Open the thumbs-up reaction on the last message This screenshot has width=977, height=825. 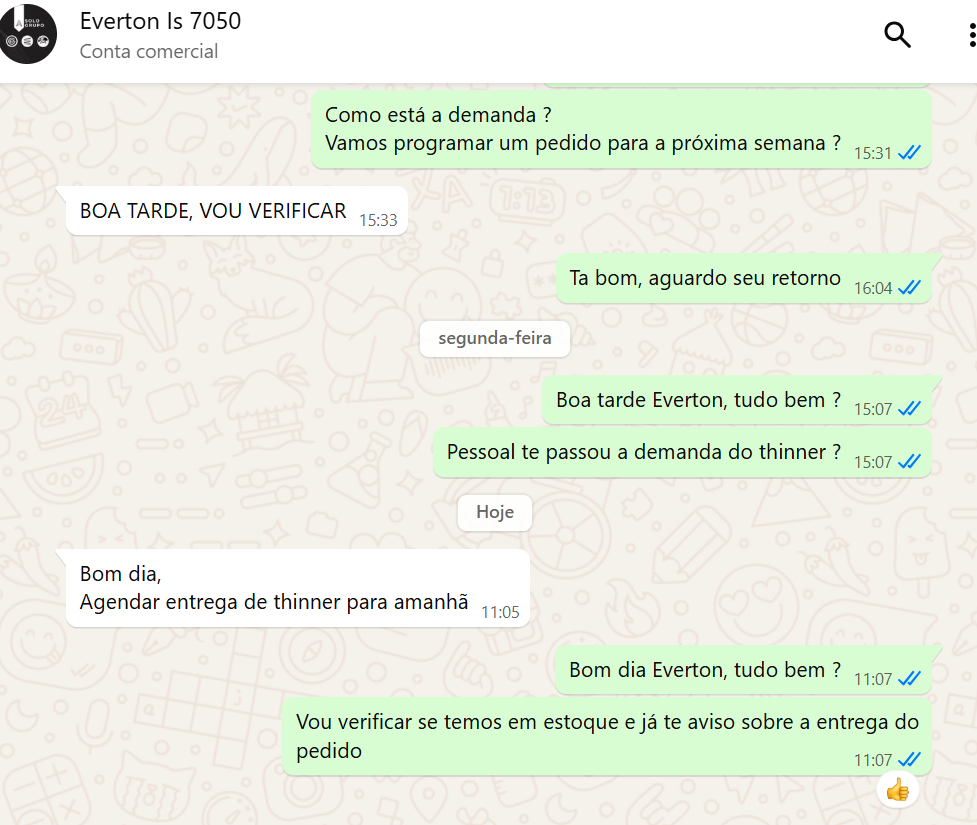click(x=897, y=790)
